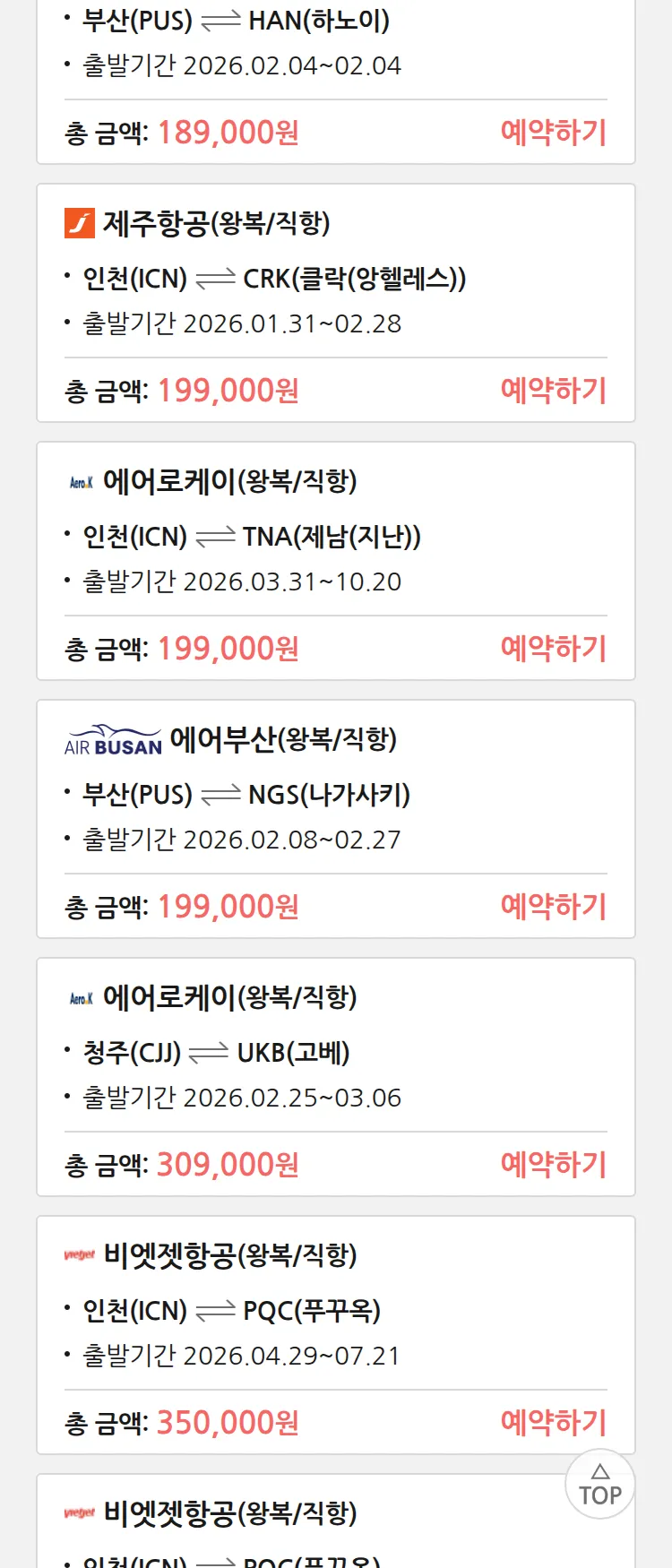Book the 350,000원 비엣젯항공 푸꾸옥 flight
Image resolution: width=672 pixels, height=1568 pixels.
[x=553, y=1423]
